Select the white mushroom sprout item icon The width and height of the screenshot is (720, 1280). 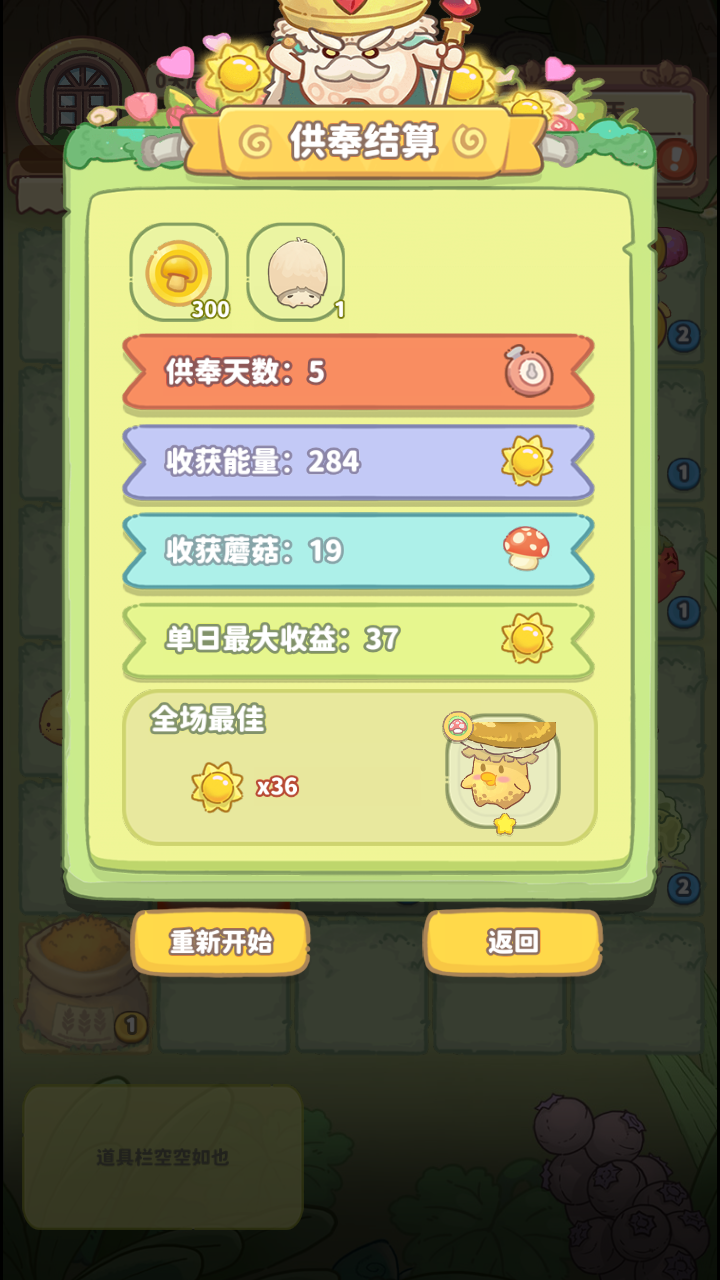(x=297, y=270)
